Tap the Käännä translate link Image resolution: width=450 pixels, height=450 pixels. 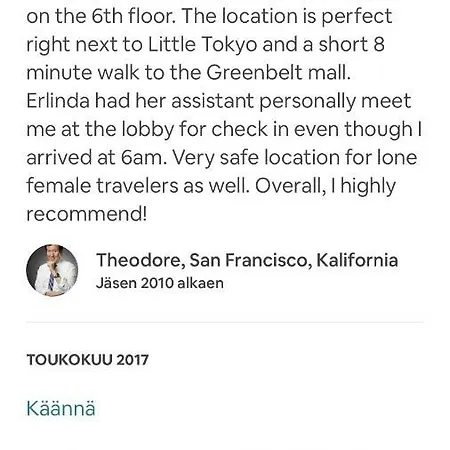click(61, 408)
